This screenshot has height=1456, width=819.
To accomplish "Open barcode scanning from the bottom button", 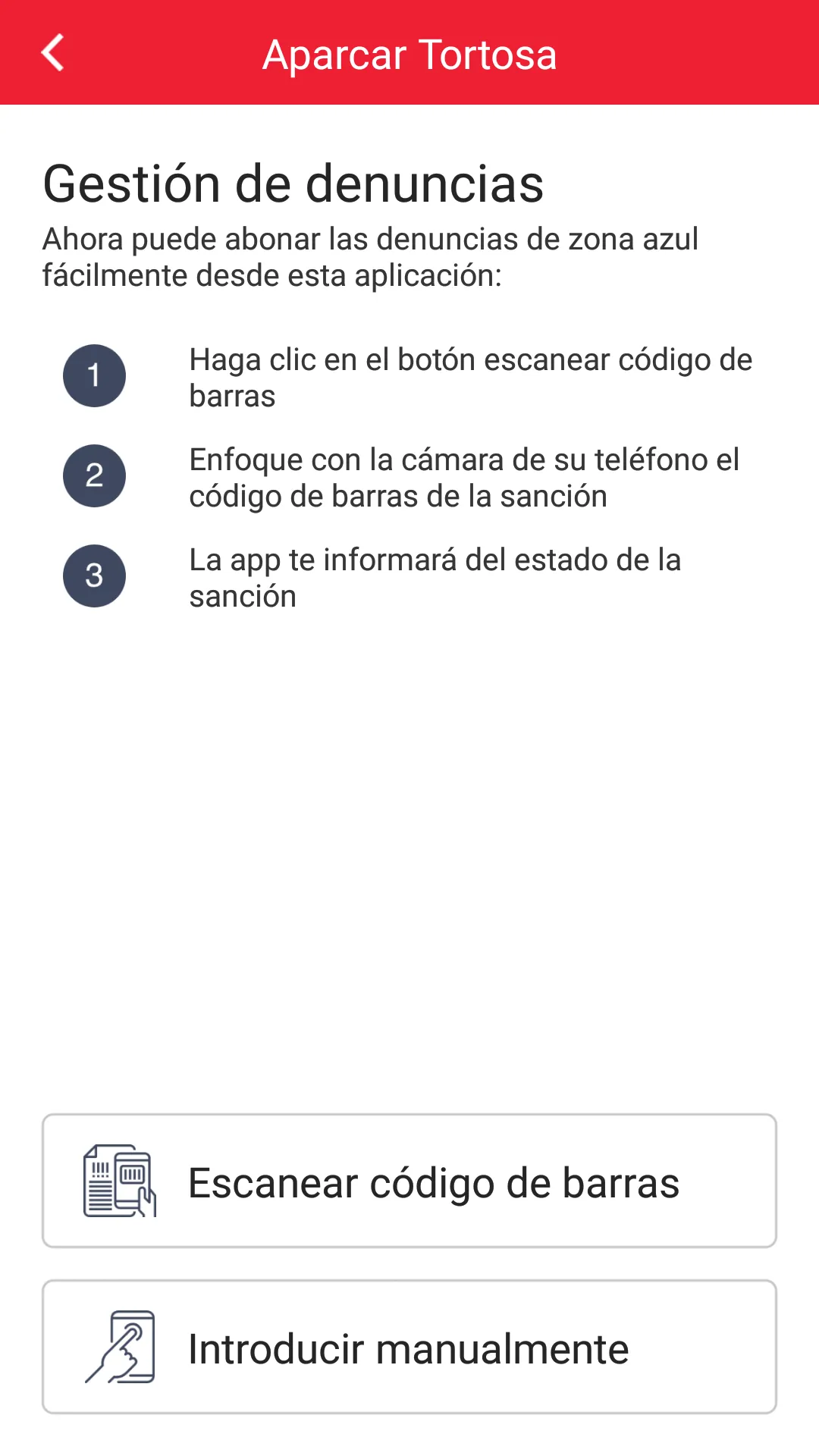I will pyautogui.click(x=409, y=1181).
